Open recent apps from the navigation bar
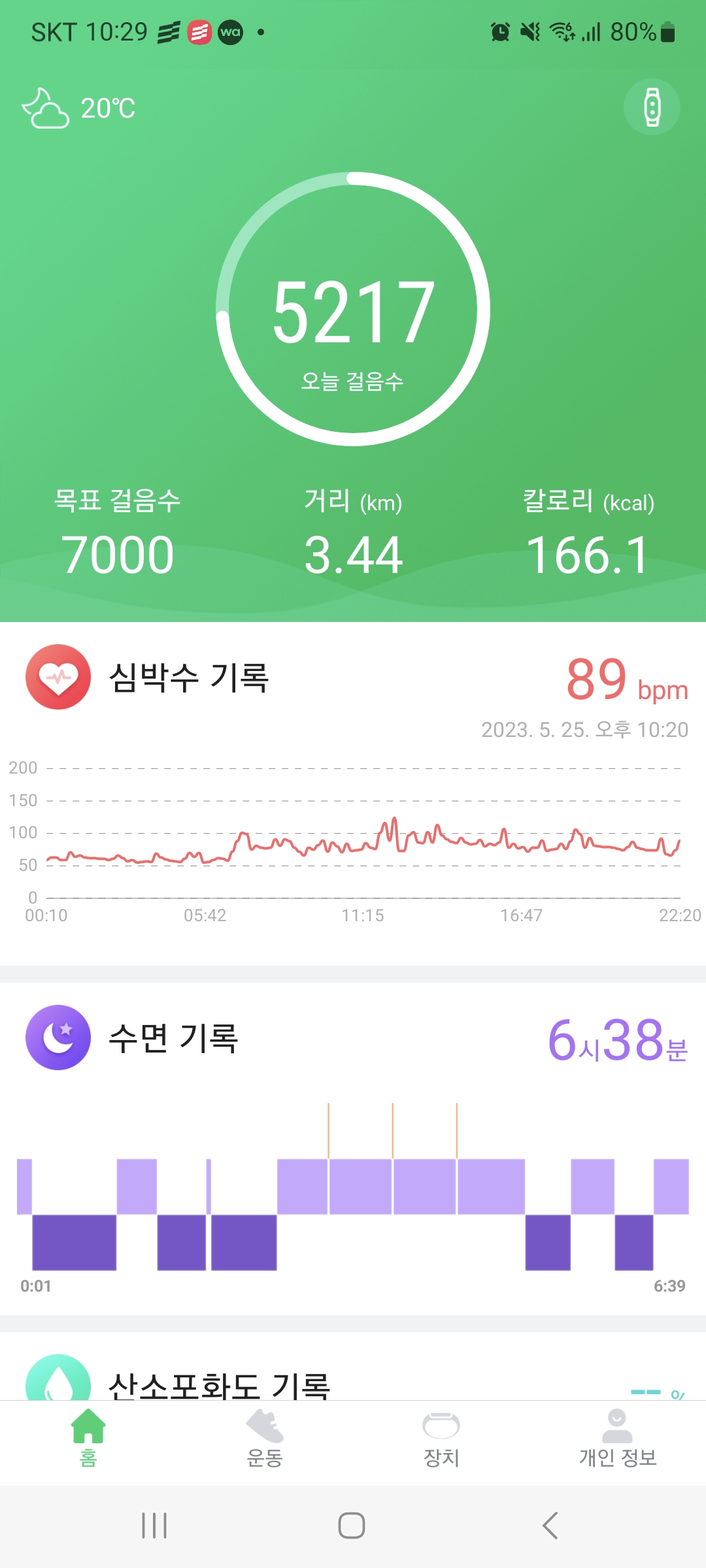Image resolution: width=706 pixels, height=1568 pixels. pos(155,1526)
